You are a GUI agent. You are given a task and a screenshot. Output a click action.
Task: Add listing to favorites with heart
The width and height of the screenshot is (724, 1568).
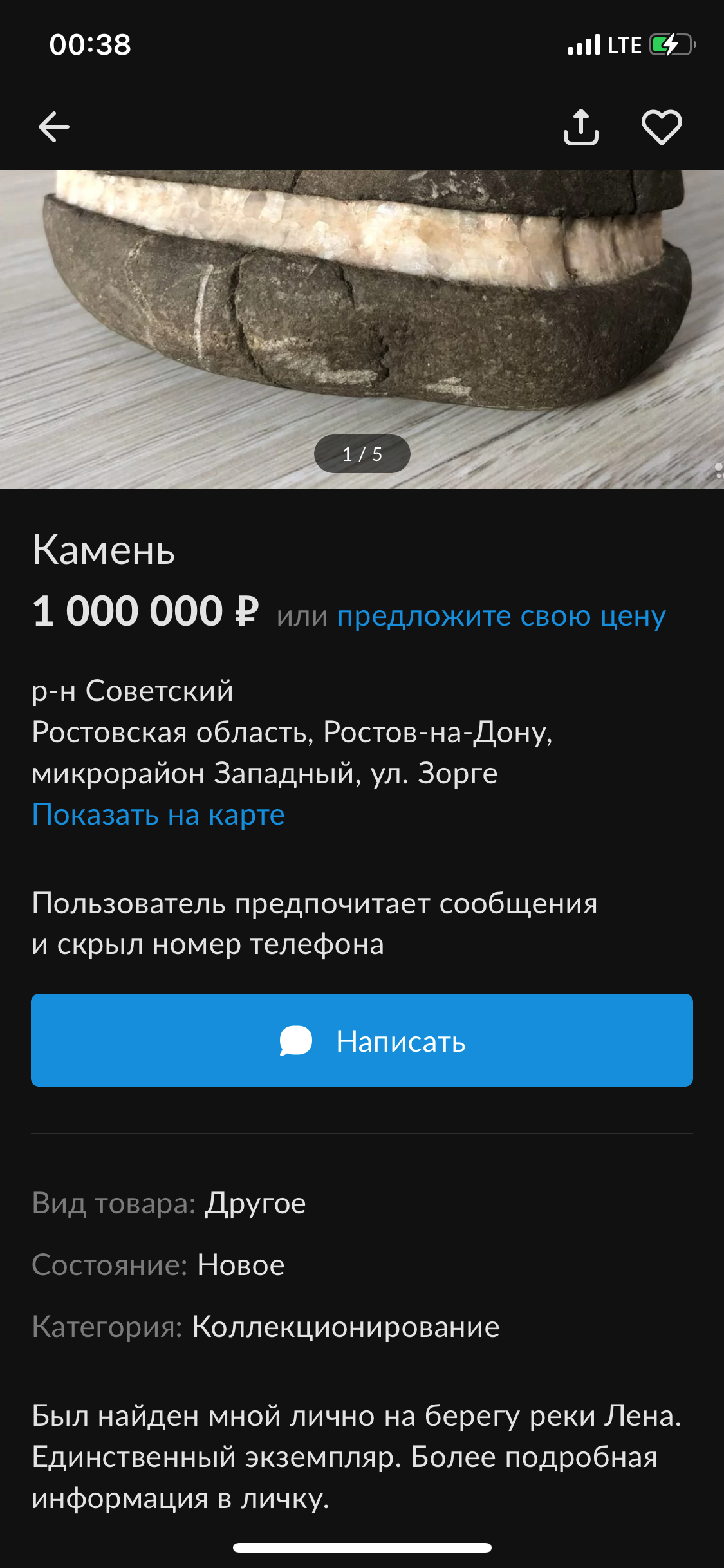662,127
